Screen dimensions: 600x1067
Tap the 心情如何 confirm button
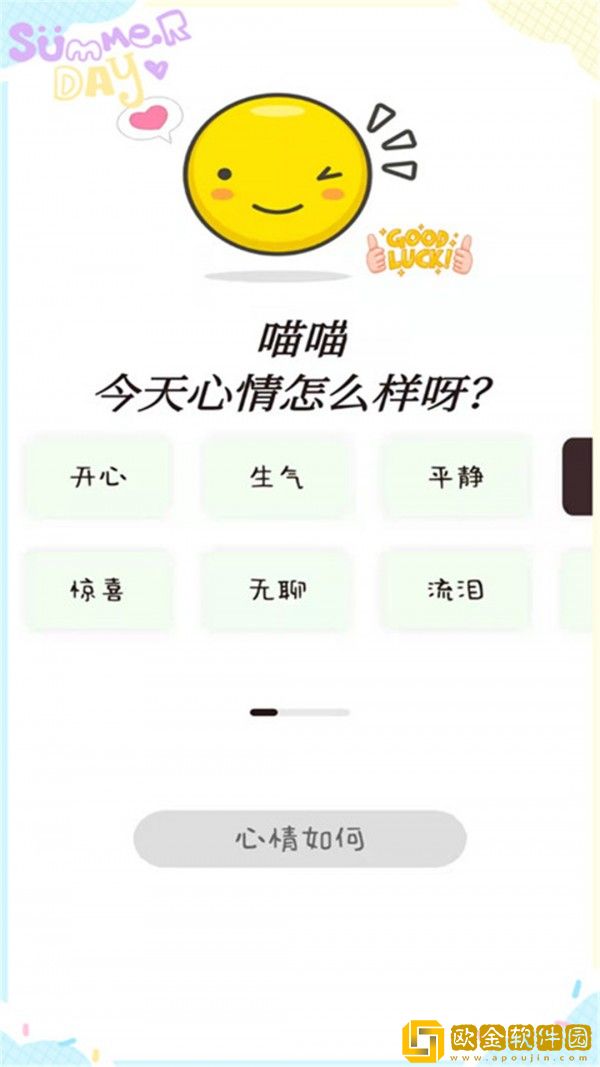[300, 838]
